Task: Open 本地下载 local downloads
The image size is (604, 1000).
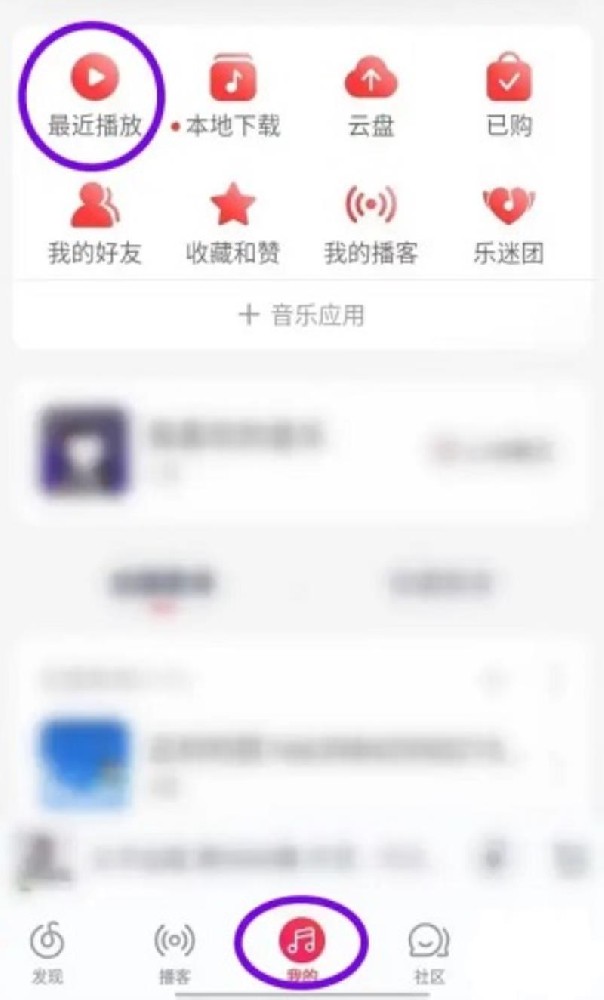Action: click(x=232, y=96)
